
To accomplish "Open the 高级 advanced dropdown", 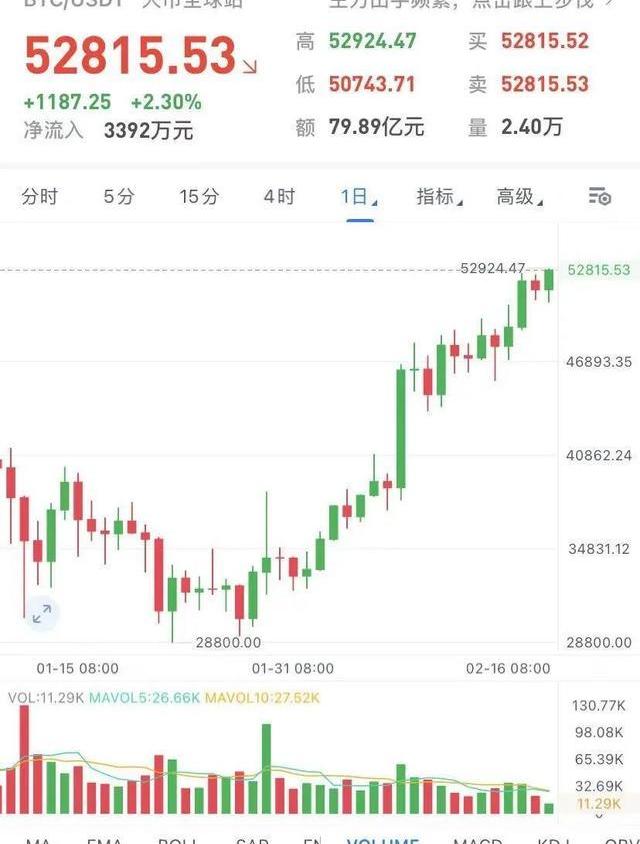I will pyautogui.click(x=519, y=197).
